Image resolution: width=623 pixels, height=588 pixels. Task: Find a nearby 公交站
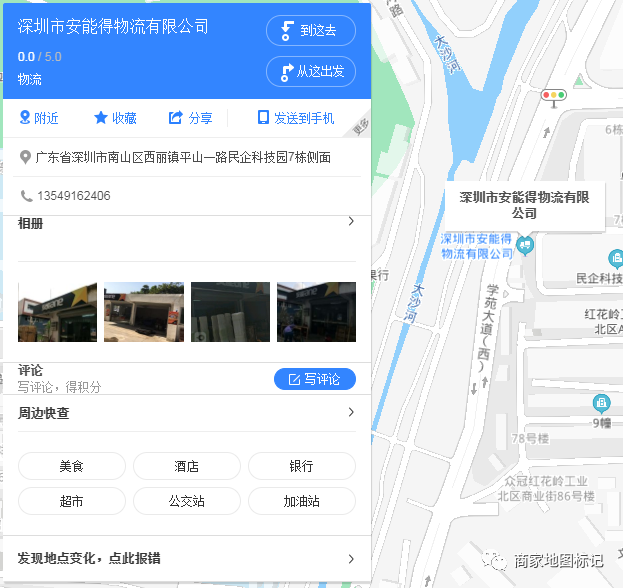pyautogui.click(x=187, y=501)
